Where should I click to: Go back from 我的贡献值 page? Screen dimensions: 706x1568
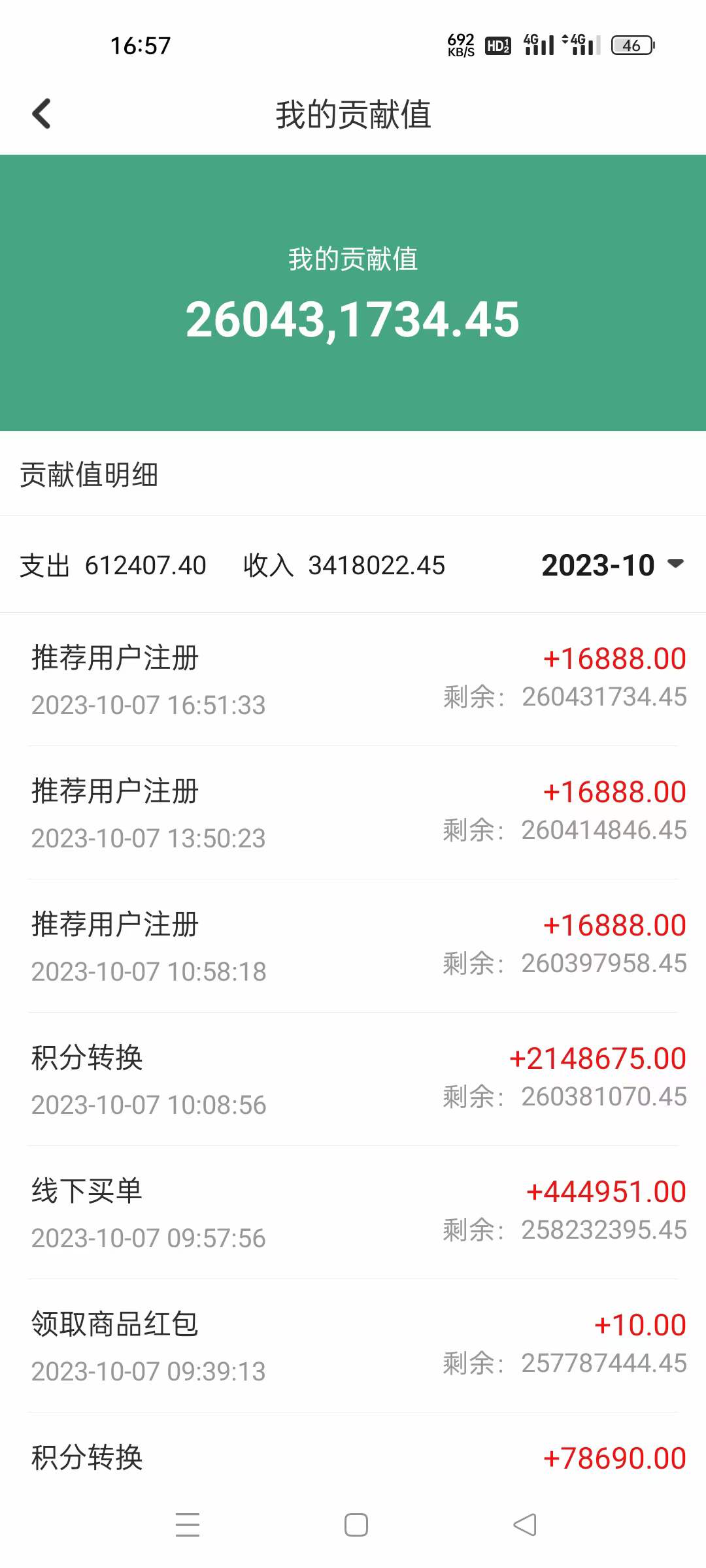[x=42, y=114]
